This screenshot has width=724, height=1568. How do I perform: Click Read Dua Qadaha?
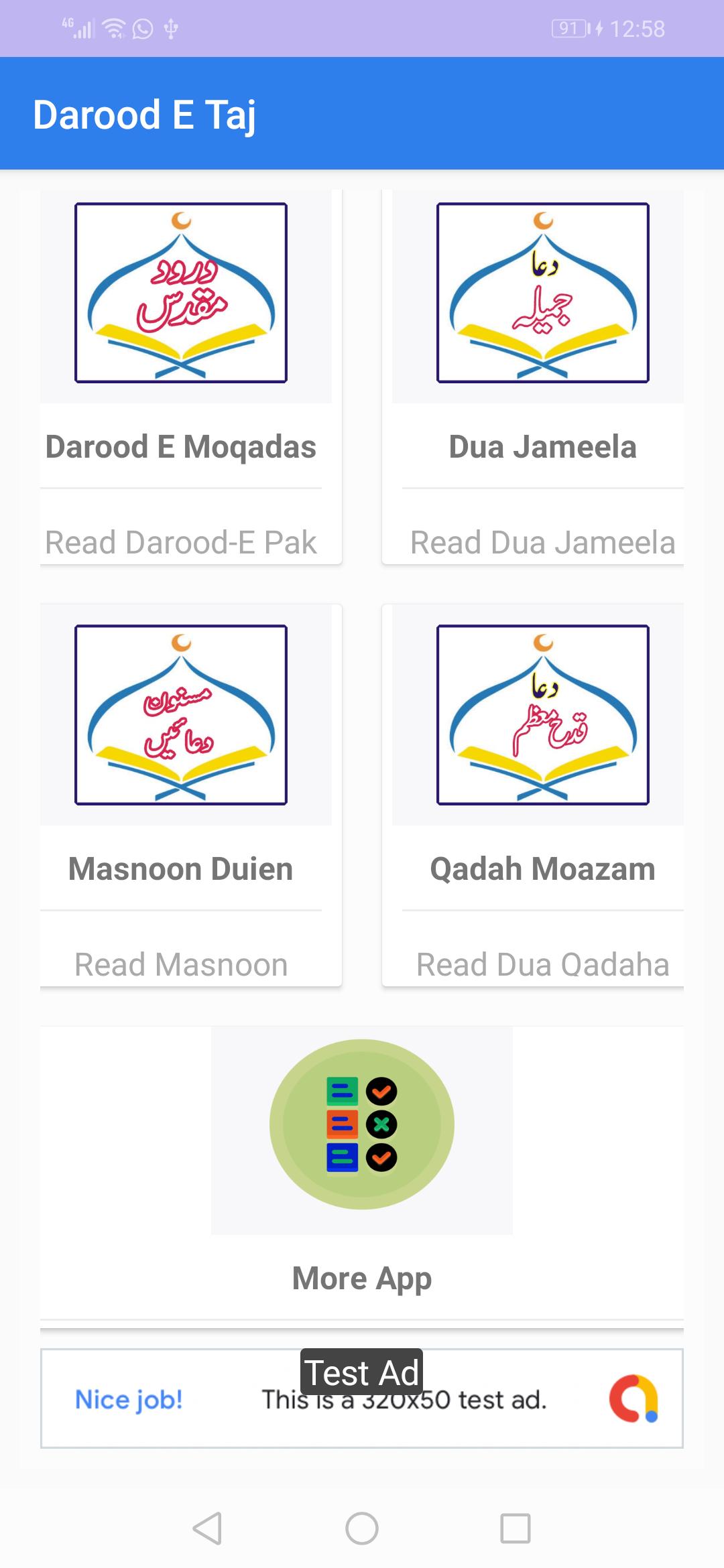(542, 964)
